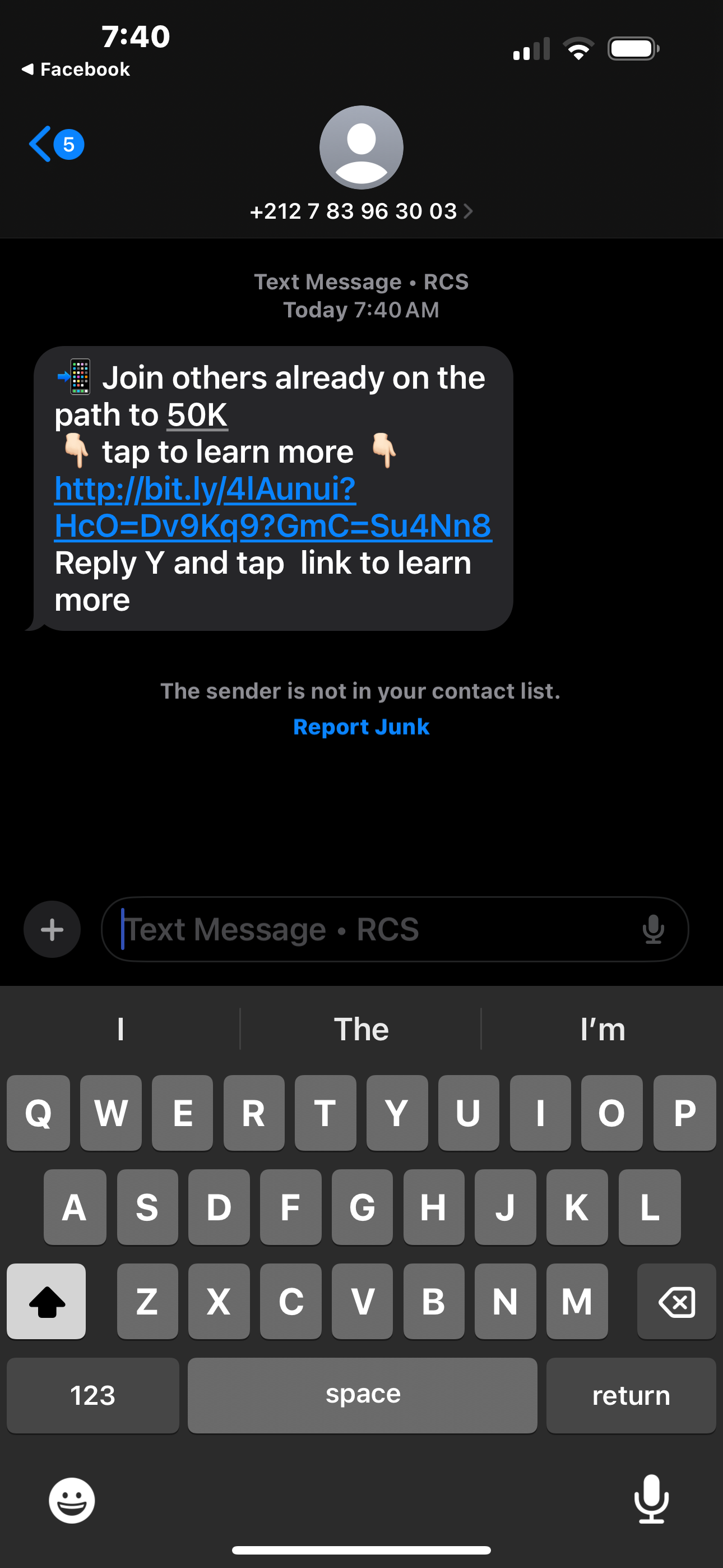Start keyboard dictation microphone
723x1568 pixels.
[x=651, y=1499]
